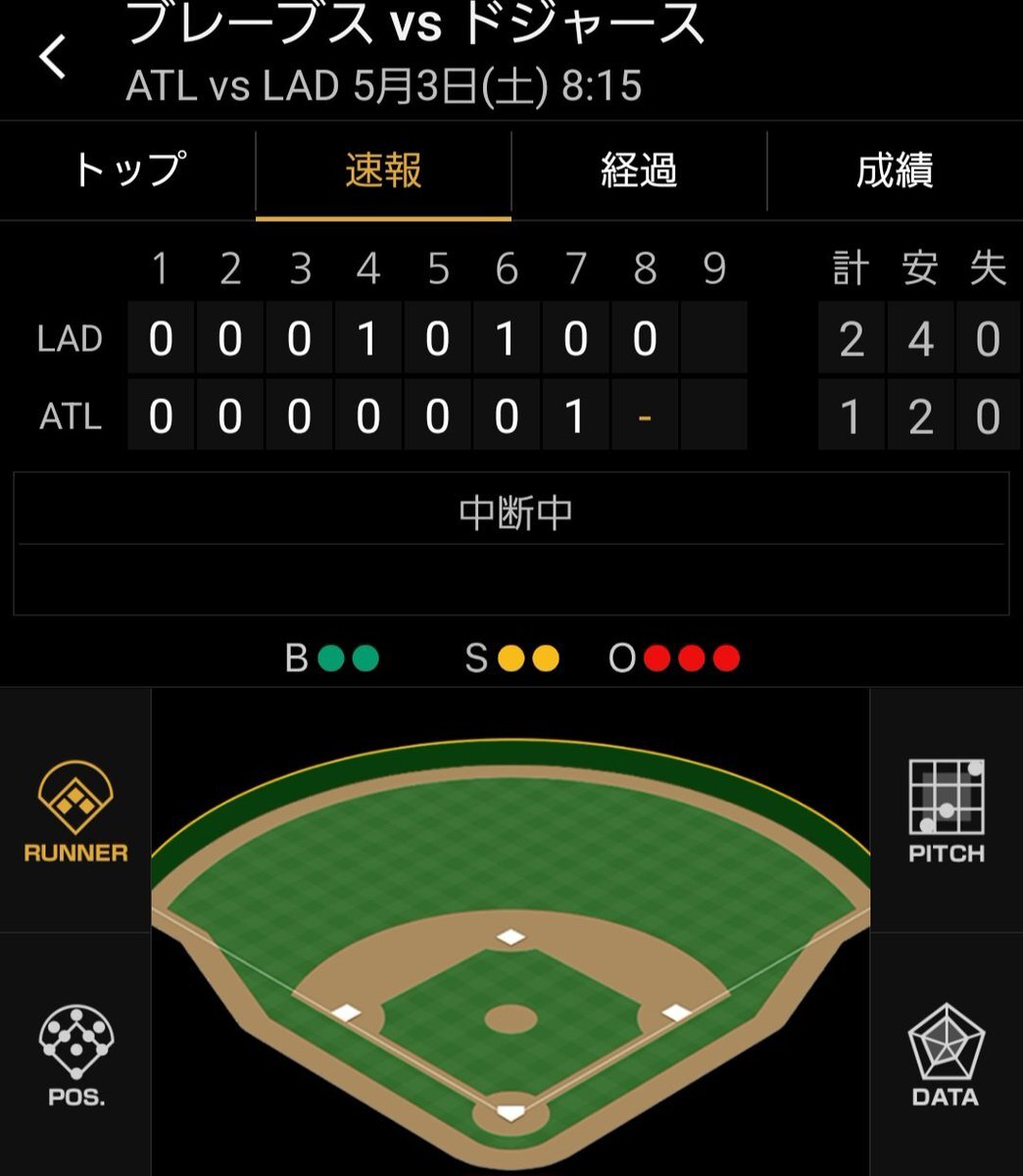Viewport: 1023px width, 1176px height.
Task: Open the DATA radar view
Action: pyautogui.click(x=946, y=1054)
